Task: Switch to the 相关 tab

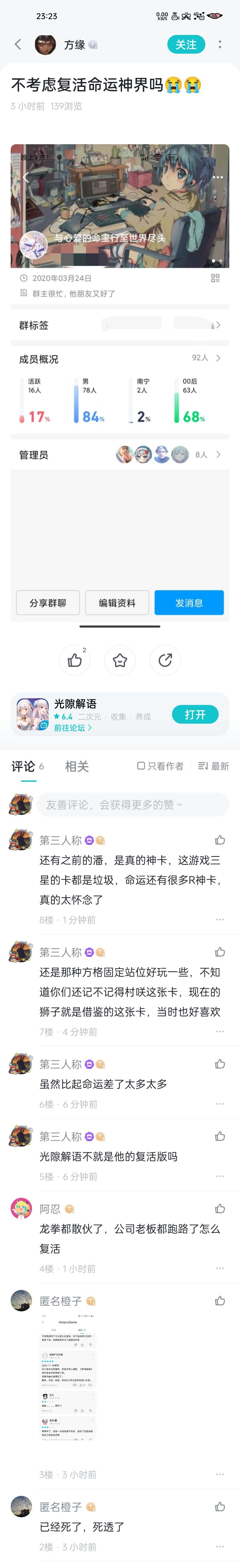Action: (77, 766)
